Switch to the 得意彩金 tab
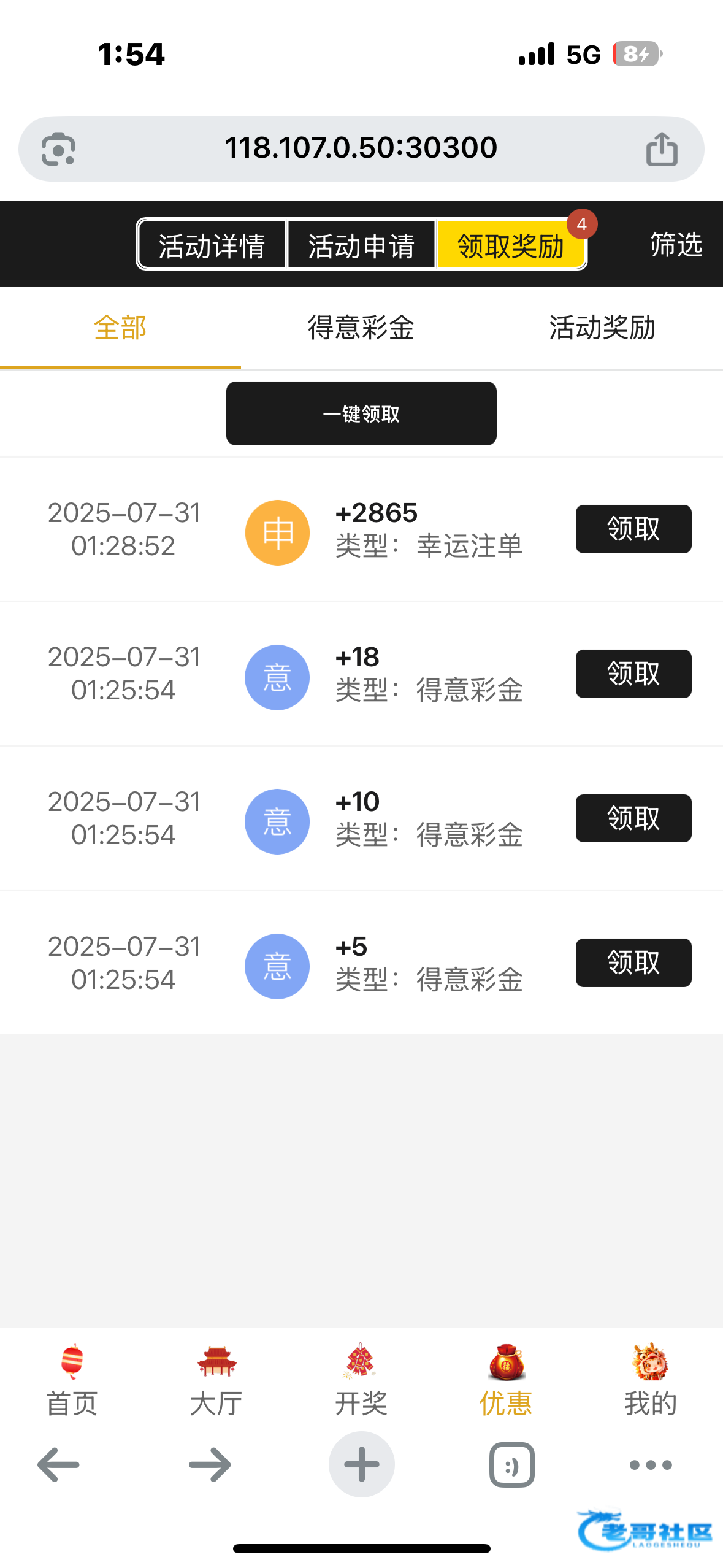 pyautogui.click(x=361, y=328)
